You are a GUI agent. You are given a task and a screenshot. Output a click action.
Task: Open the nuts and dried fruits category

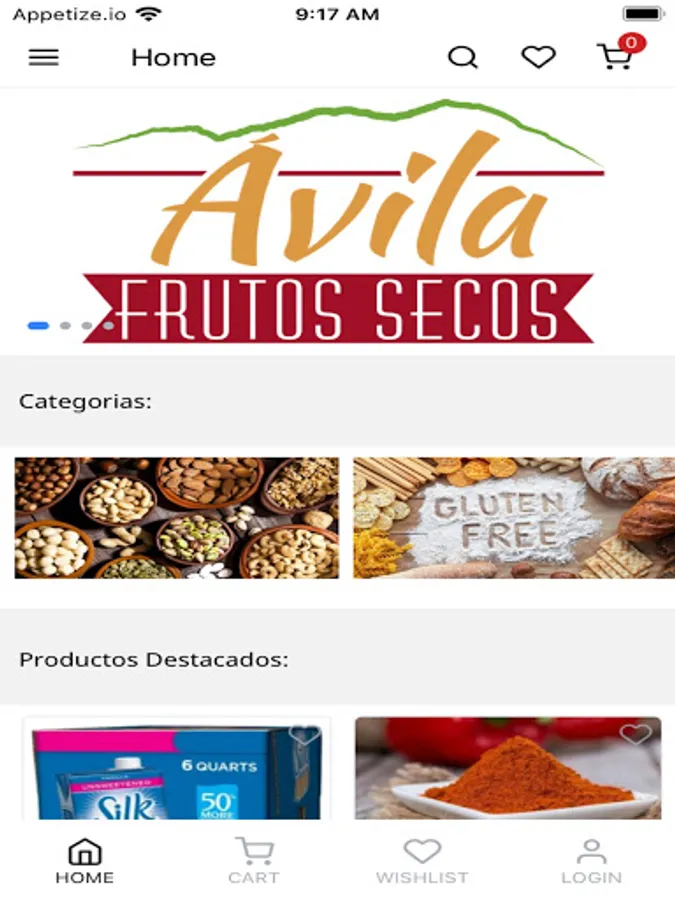click(x=177, y=518)
